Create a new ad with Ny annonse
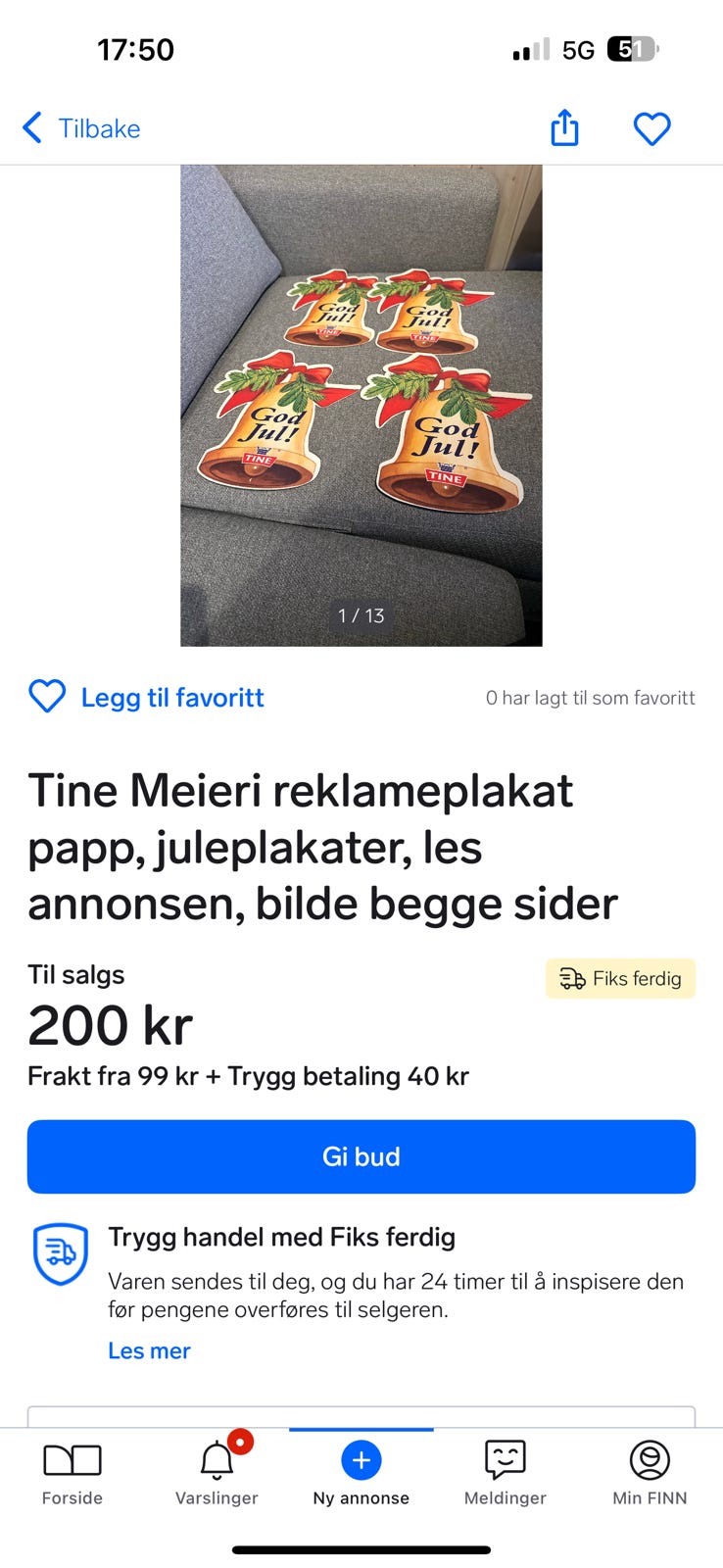Viewport: 723px width, 1568px height. tap(361, 1473)
